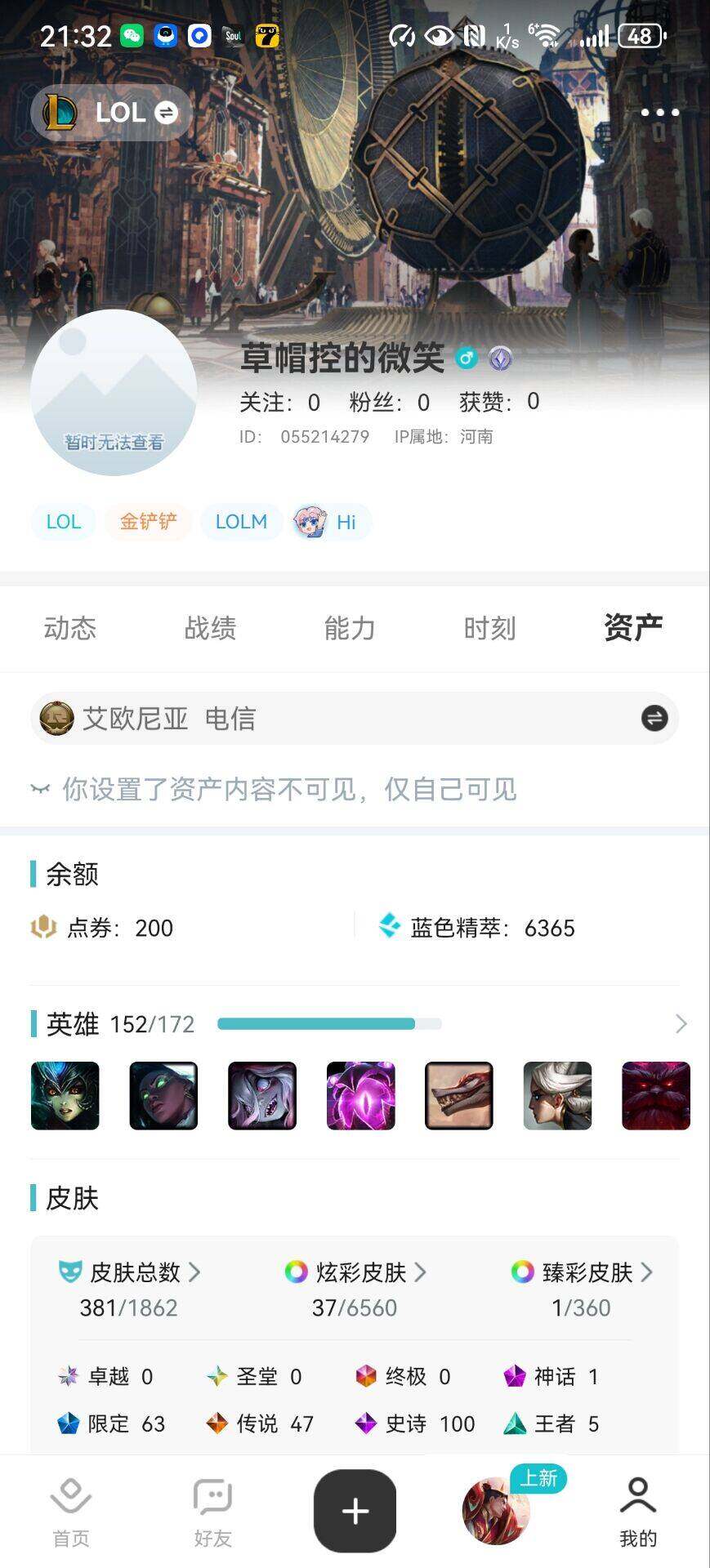Open the three-dot overflow menu

(x=659, y=113)
